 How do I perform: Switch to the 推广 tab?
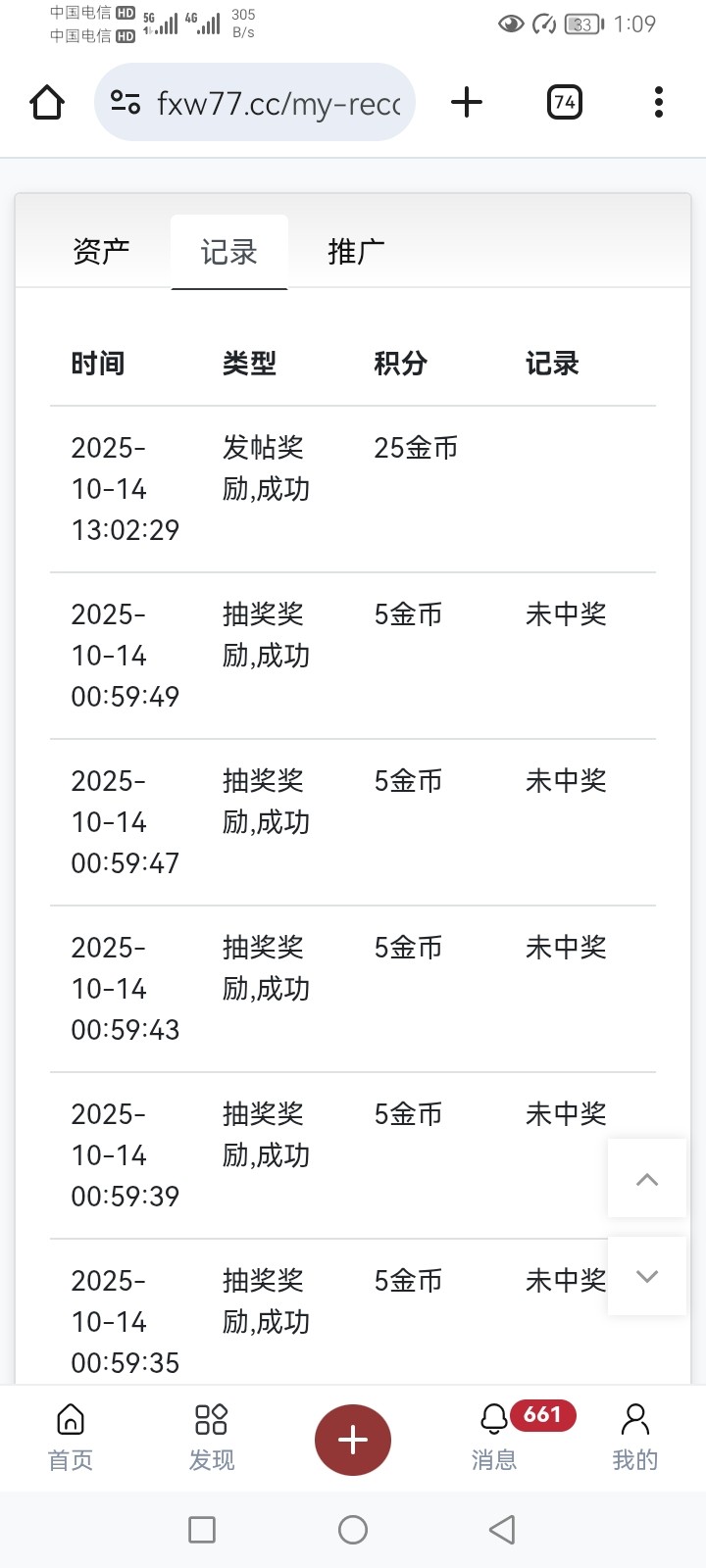tap(356, 252)
